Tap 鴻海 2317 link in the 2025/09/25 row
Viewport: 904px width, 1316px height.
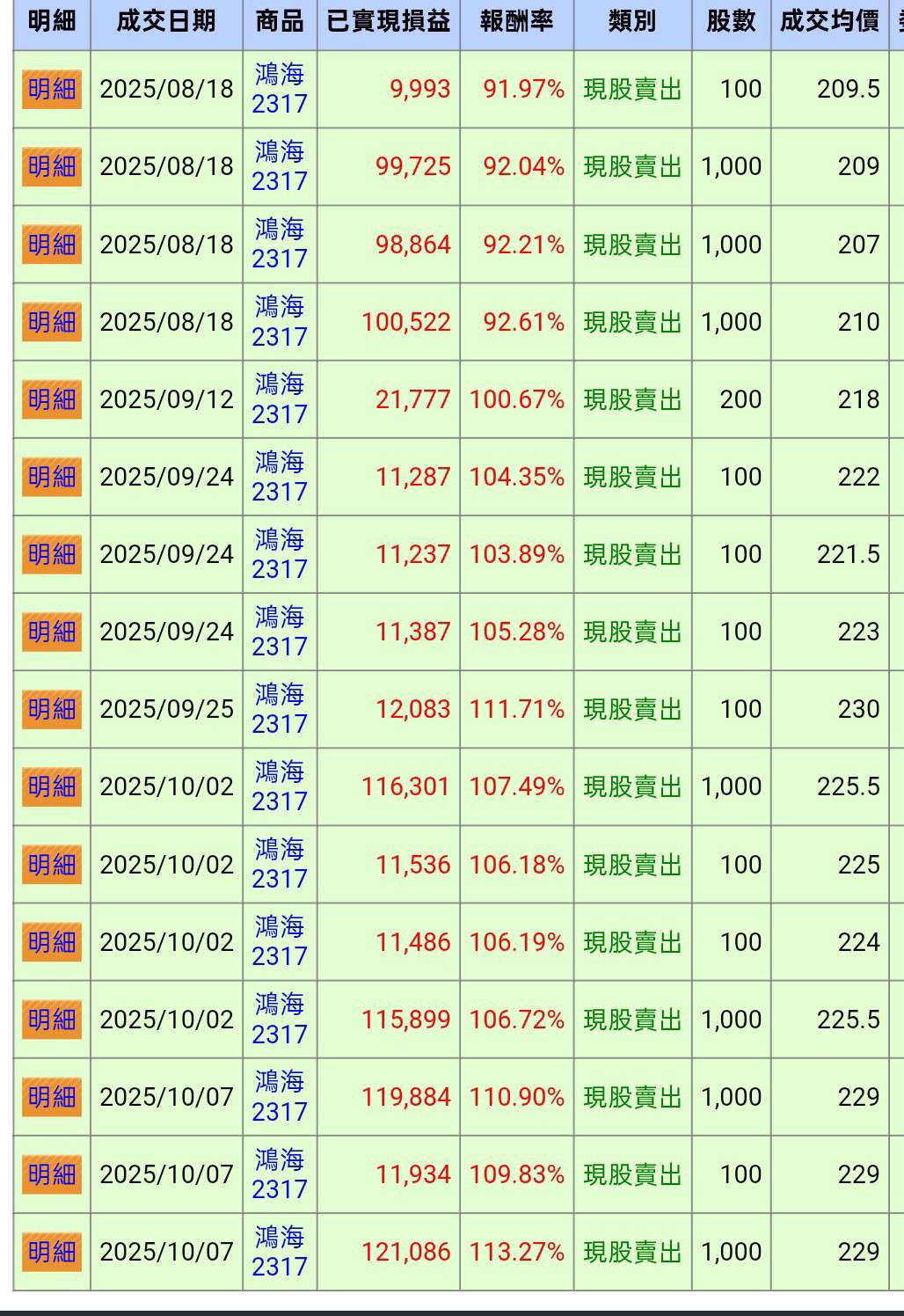[280, 709]
